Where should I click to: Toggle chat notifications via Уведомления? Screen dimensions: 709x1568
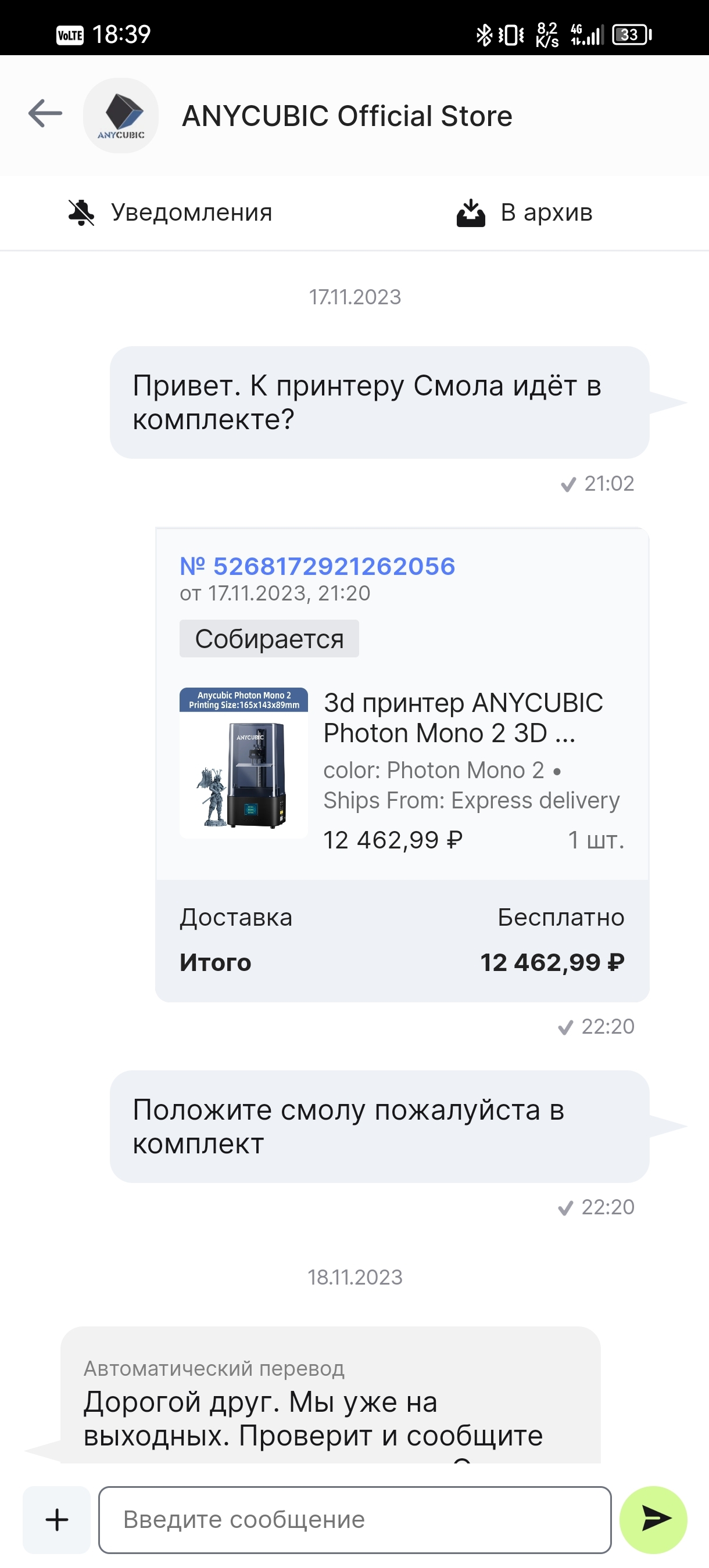coord(170,213)
